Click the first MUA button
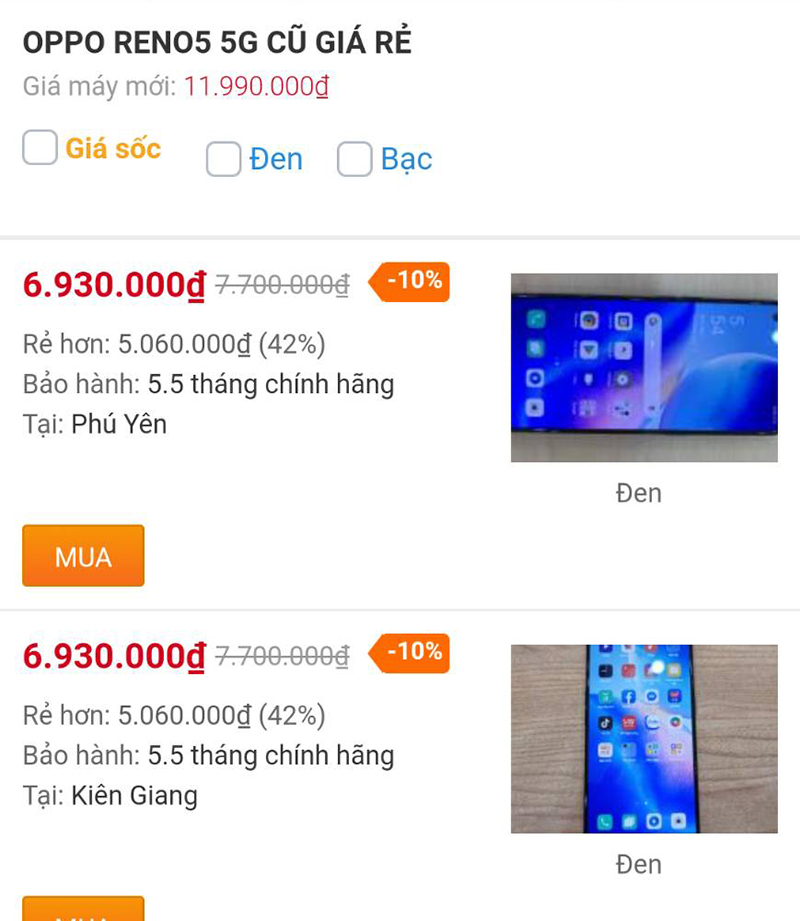Image resolution: width=800 pixels, height=921 pixels. [x=83, y=556]
